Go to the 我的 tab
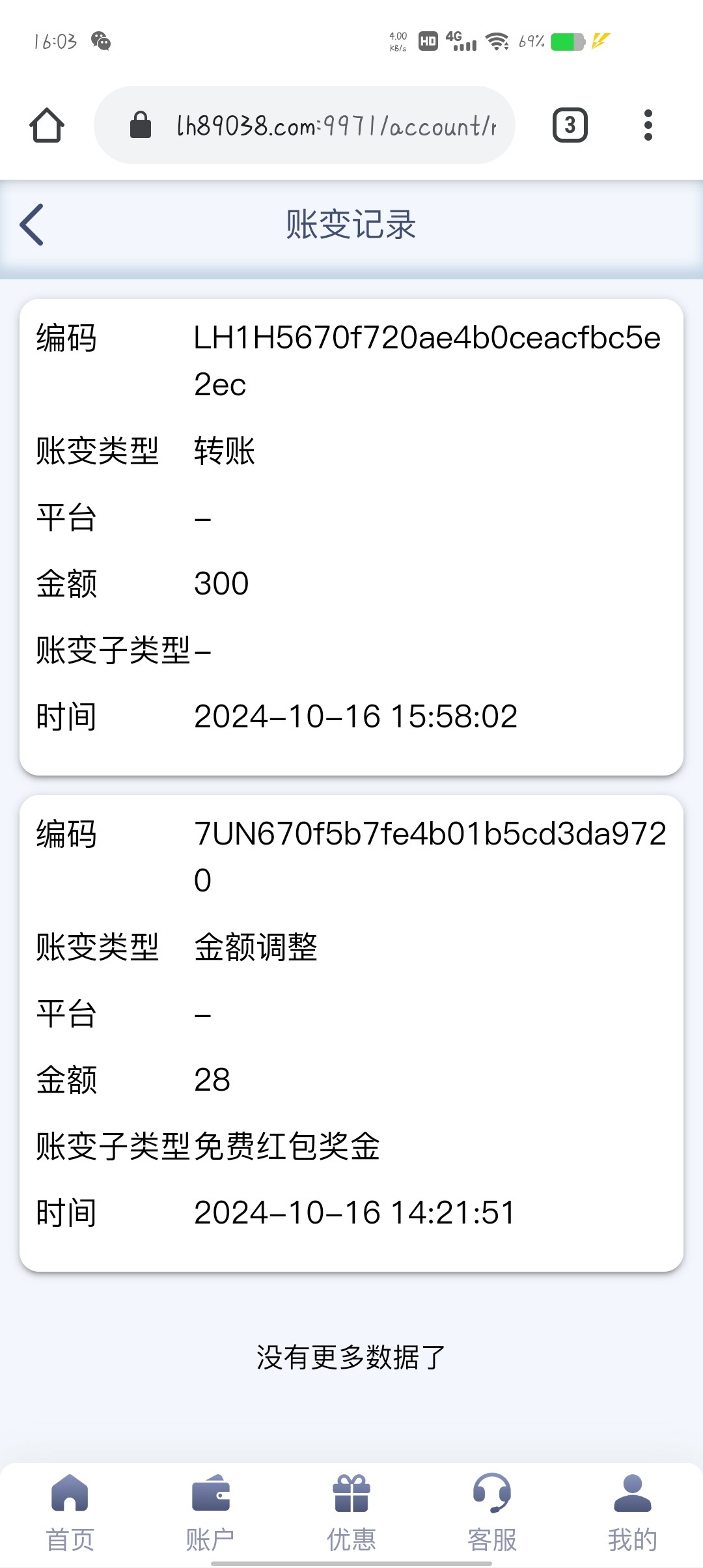 632,1512
